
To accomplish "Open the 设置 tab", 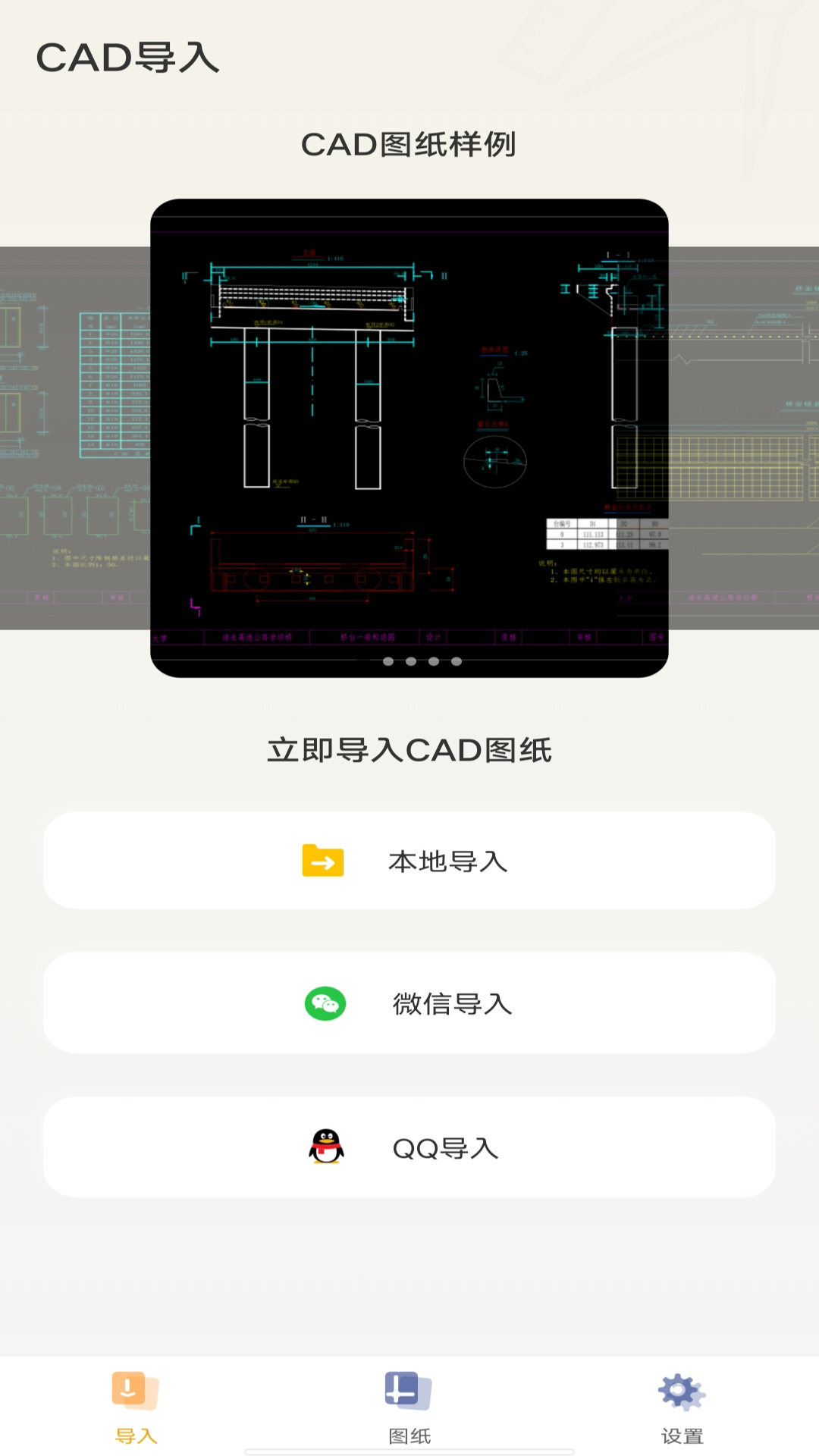I will click(682, 1407).
